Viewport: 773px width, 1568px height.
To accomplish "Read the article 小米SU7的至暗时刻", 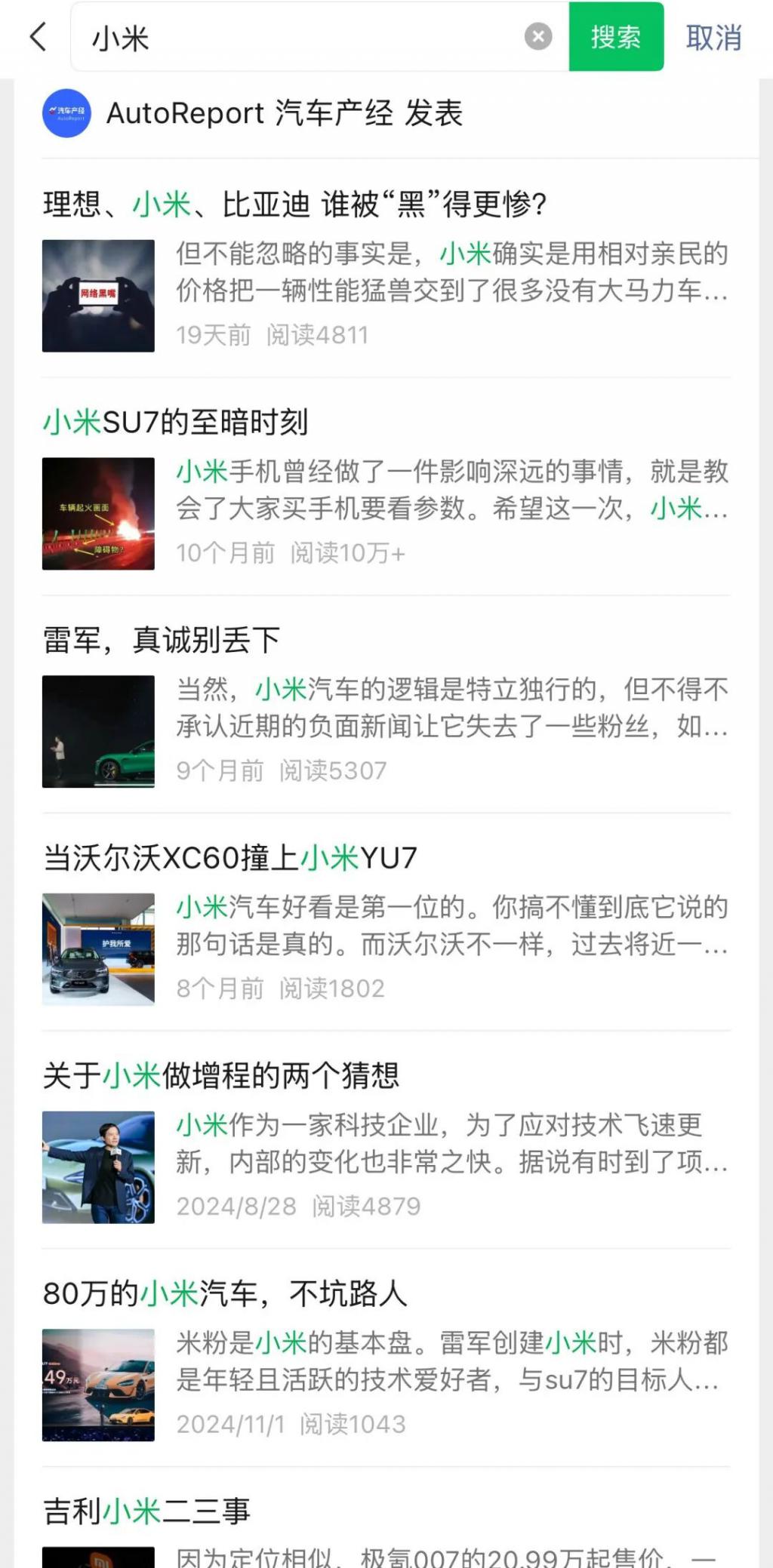I will pyautogui.click(x=176, y=423).
